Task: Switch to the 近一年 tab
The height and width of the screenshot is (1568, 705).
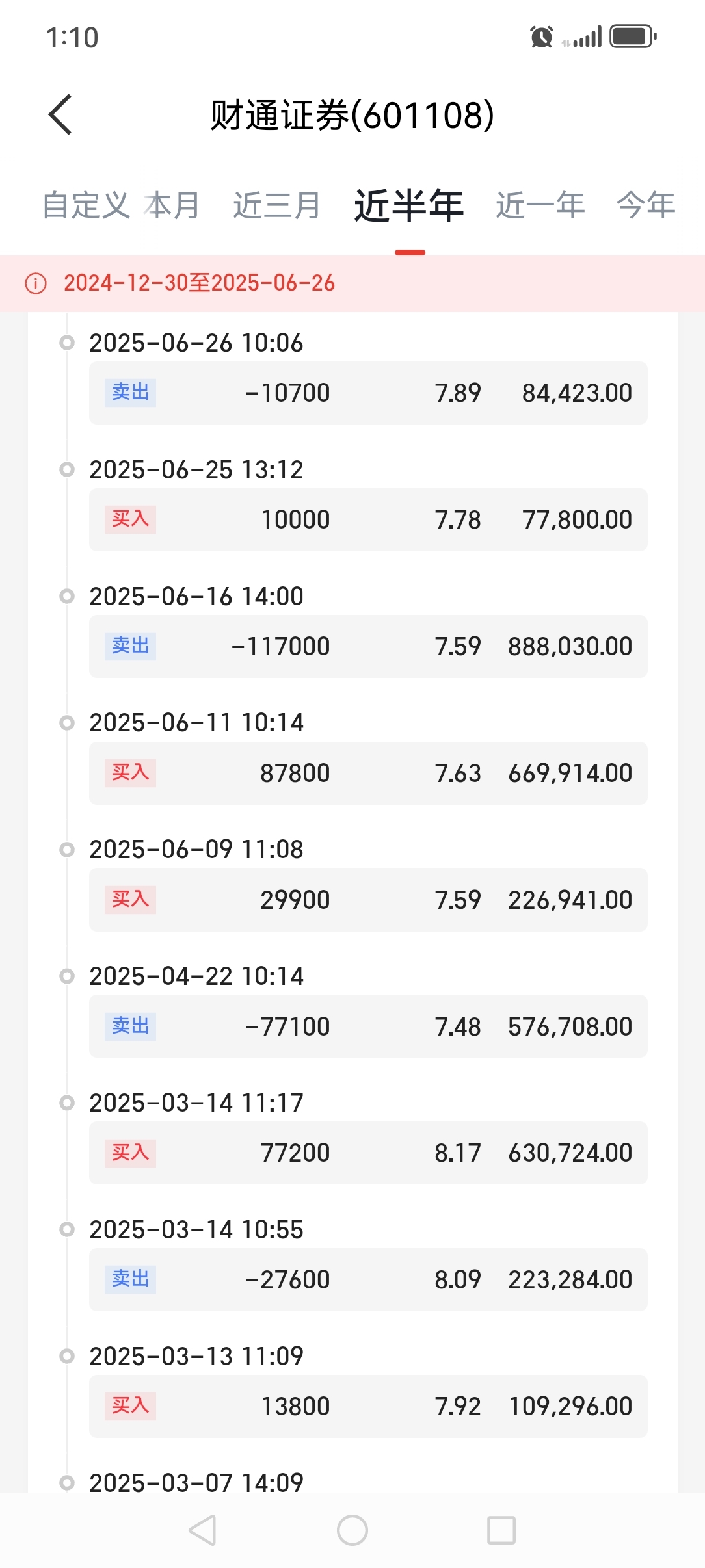Action: point(540,205)
